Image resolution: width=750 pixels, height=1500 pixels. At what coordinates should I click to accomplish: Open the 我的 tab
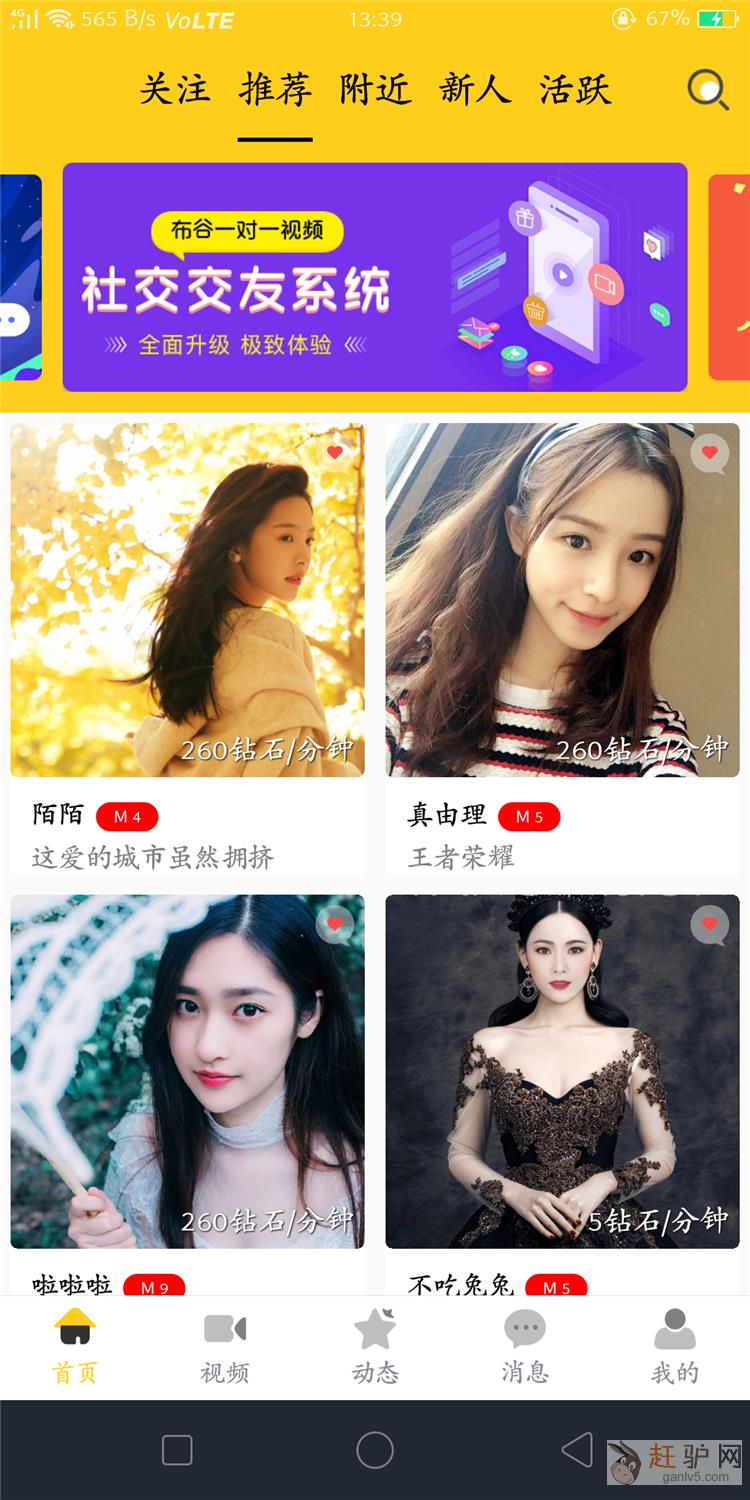(675, 1346)
